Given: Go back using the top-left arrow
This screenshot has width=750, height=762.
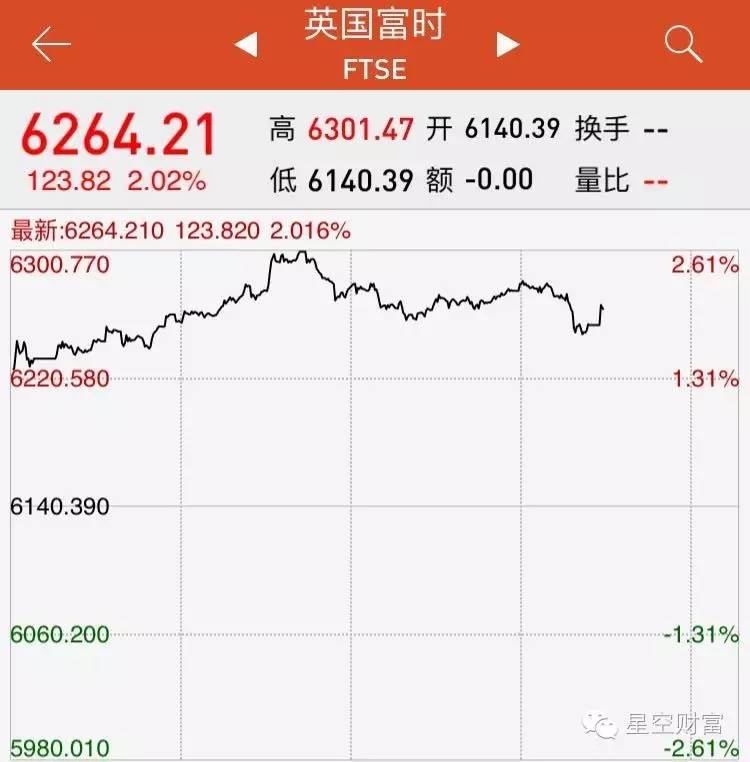Looking at the screenshot, I should (51, 43).
